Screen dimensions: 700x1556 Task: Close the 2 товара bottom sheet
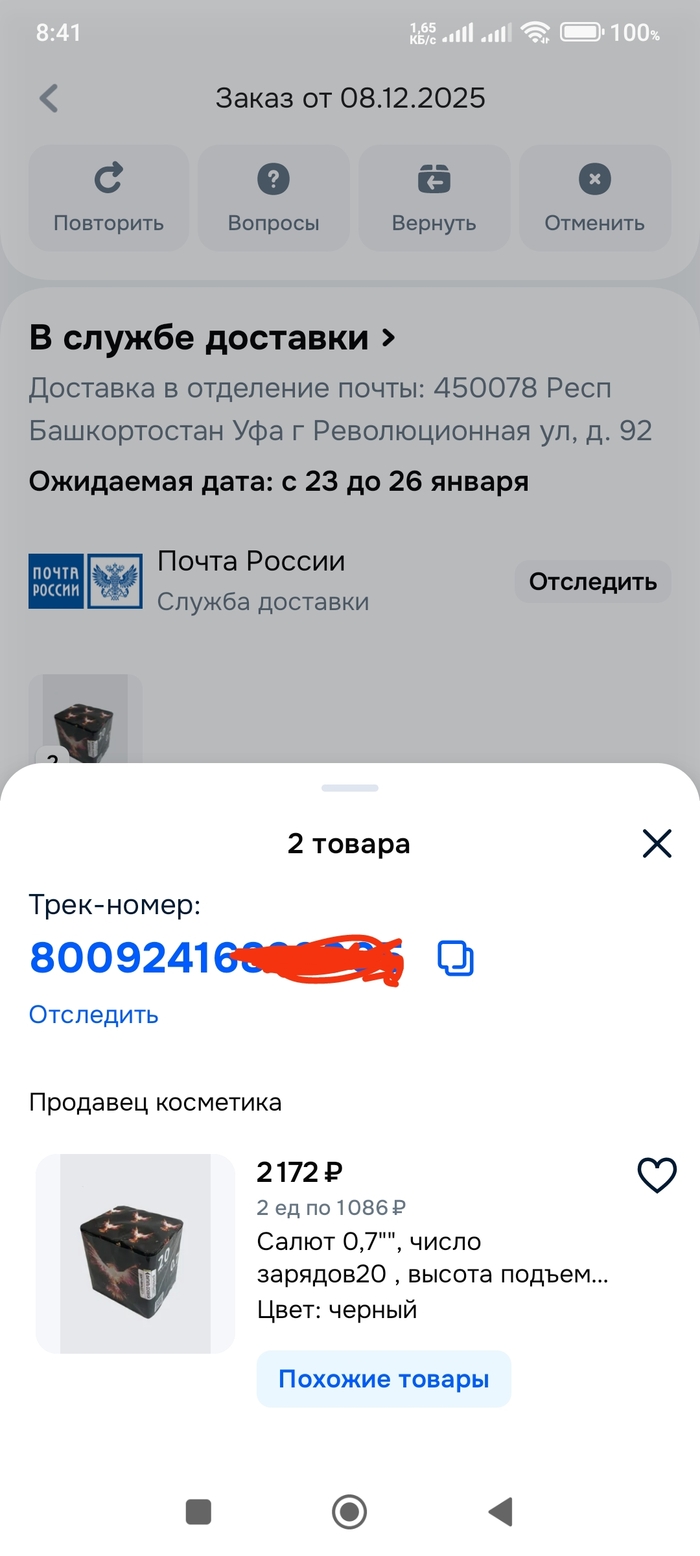656,844
